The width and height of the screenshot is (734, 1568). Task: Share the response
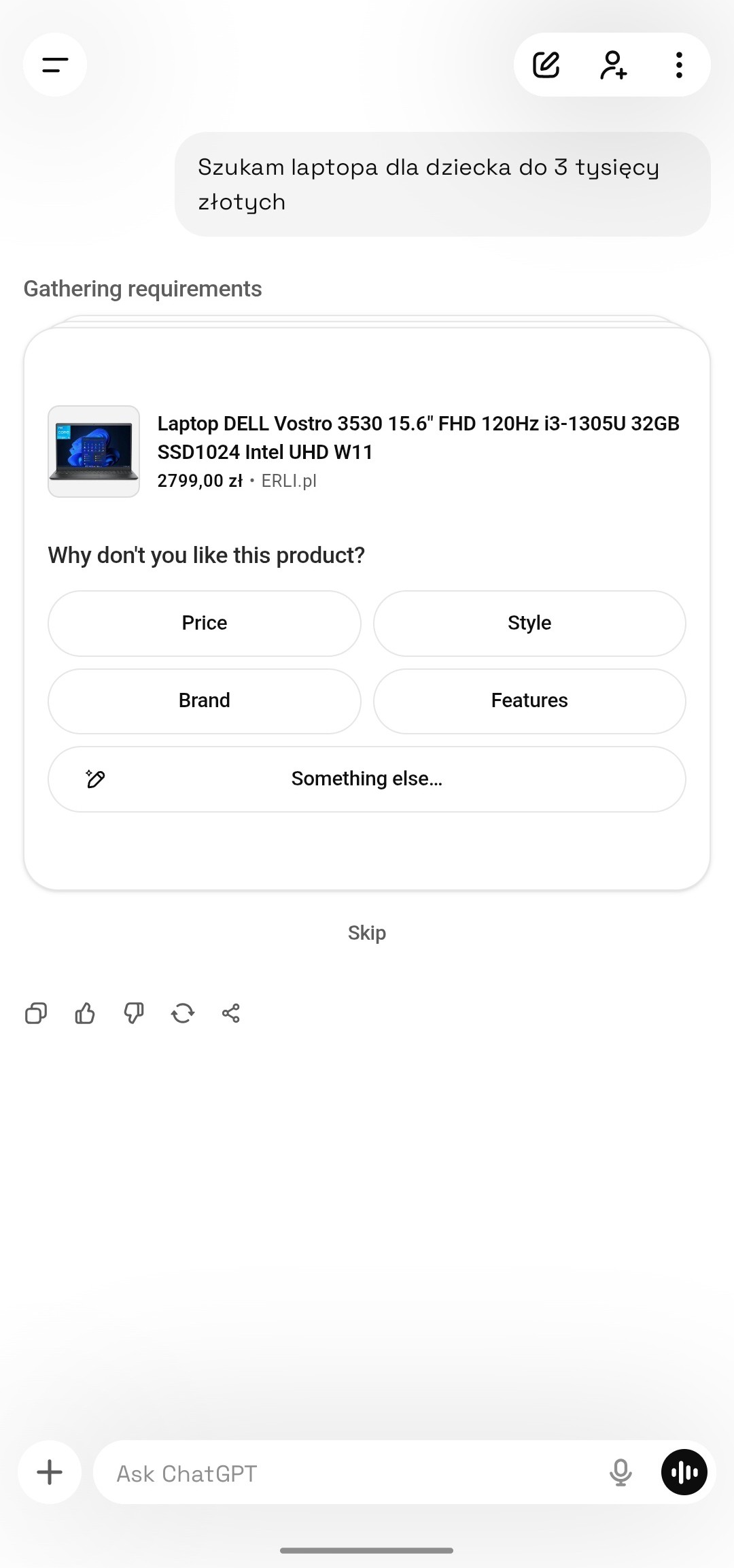click(x=231, y=1013)
